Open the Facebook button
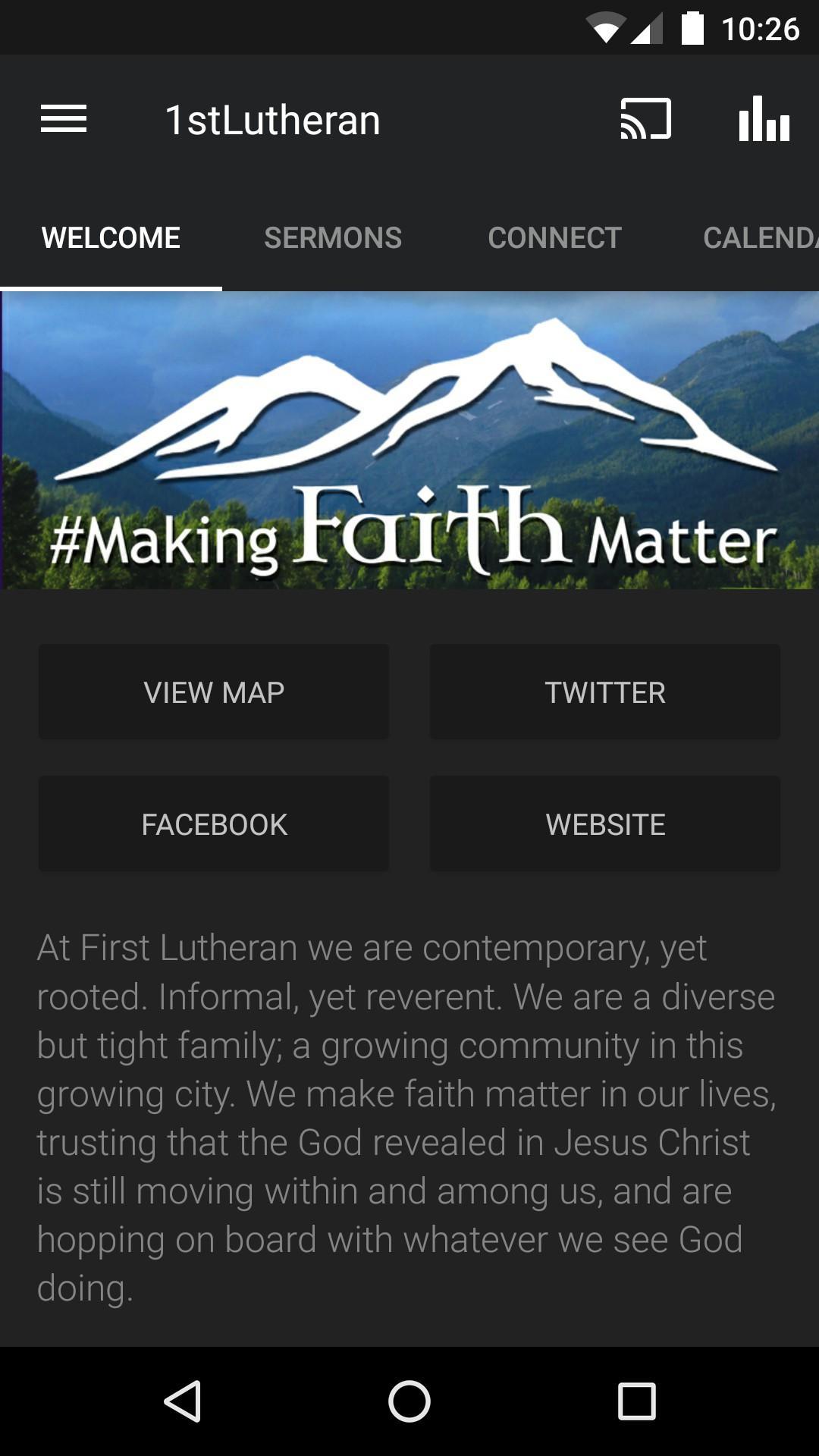This screenshot has height=1456, width=819. (214, 824)
